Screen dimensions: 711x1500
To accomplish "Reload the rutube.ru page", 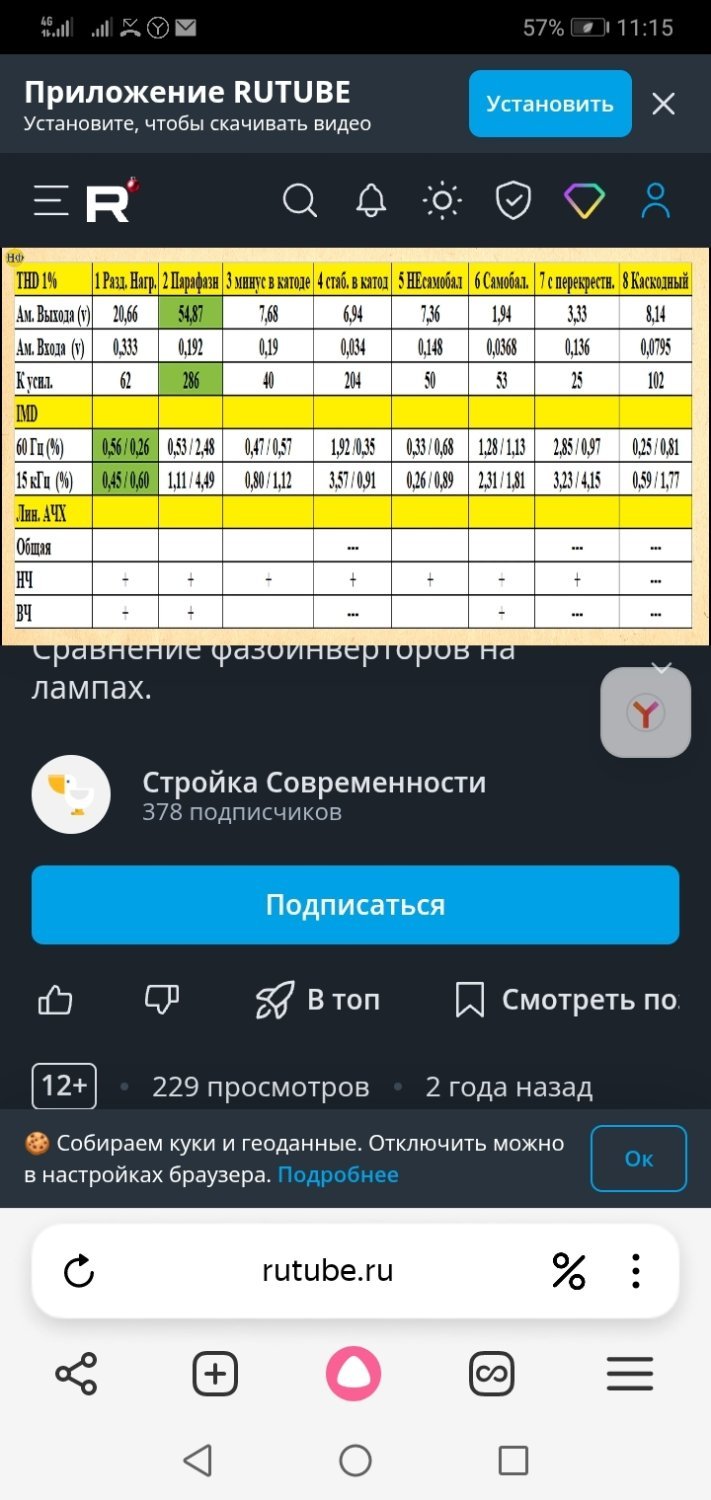I will (x=79, y=1272).
